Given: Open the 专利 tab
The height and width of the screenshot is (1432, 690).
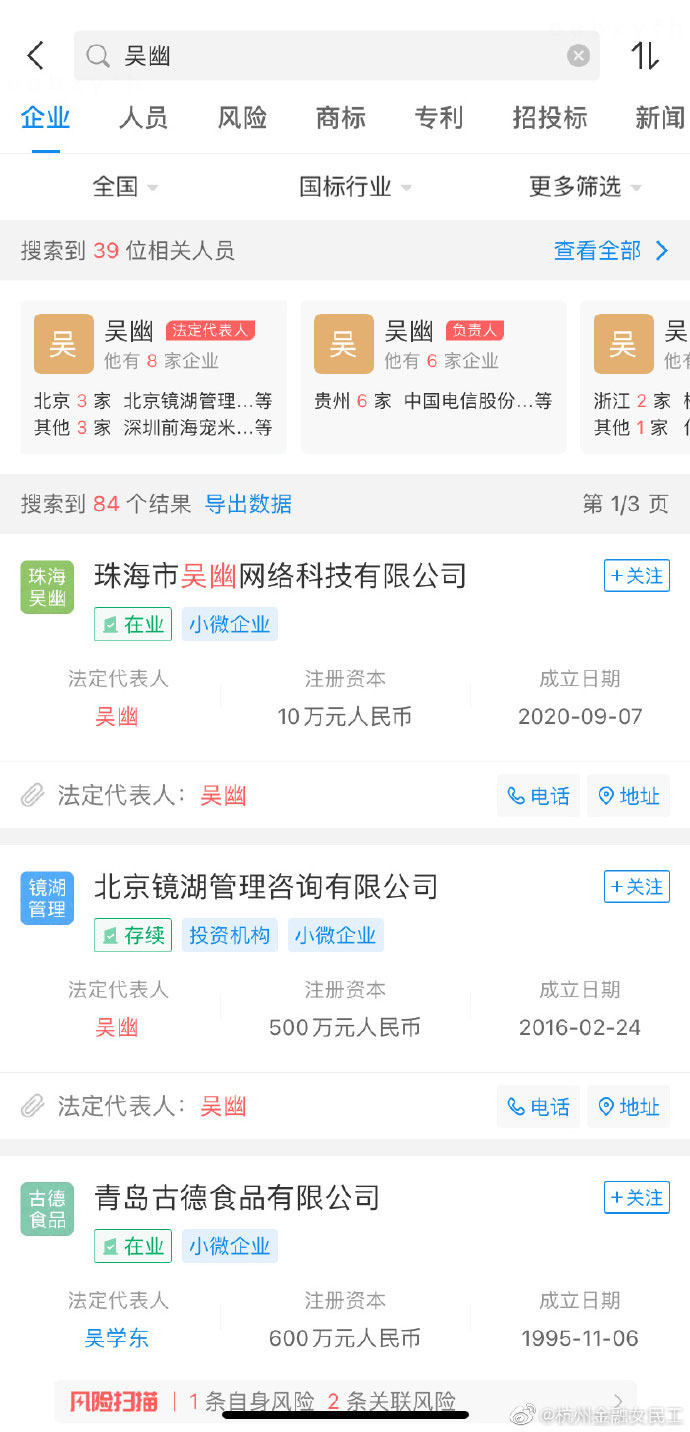Looking at the screenshot, I should coord(439,118).
